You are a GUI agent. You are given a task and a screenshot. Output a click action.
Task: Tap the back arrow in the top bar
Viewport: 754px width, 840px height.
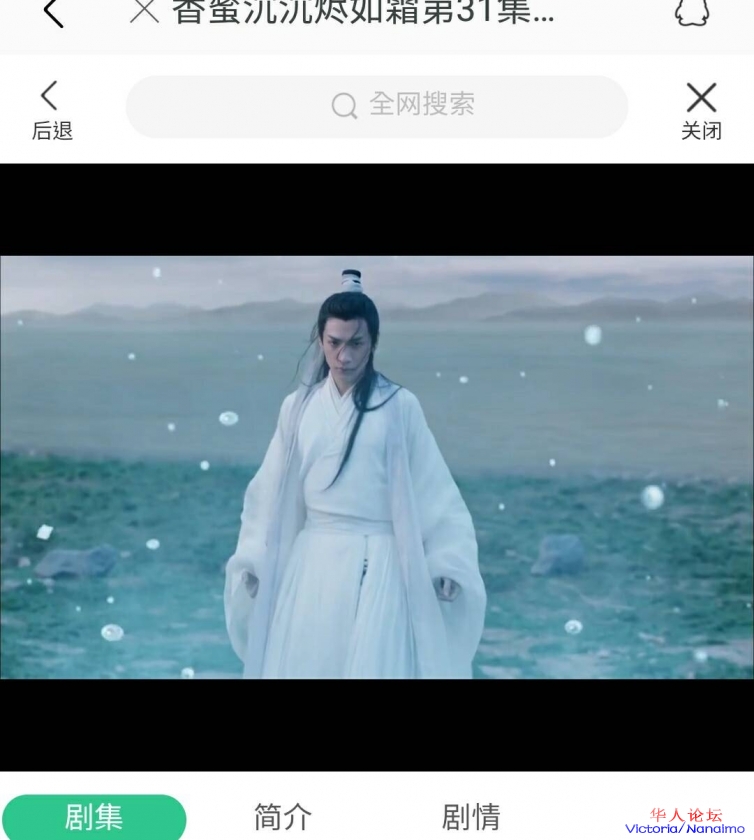52,13
